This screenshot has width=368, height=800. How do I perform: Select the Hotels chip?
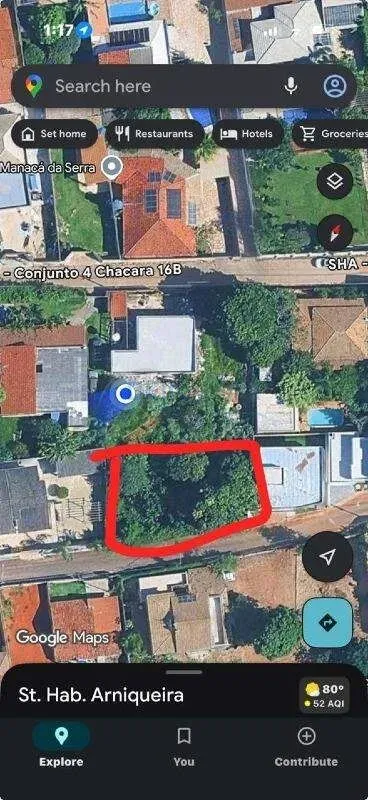tap(248, 134)
